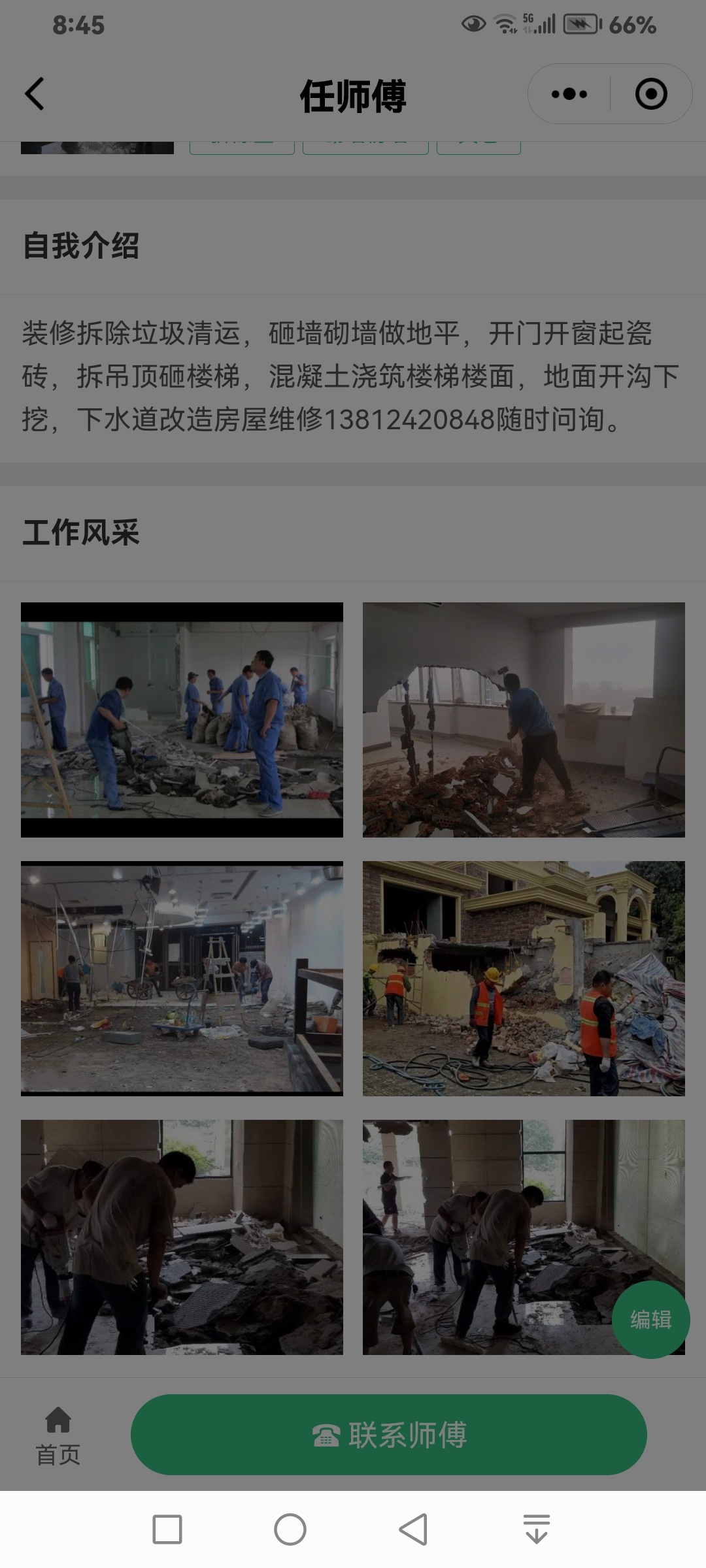Open the mini program three-dot menu
The width and height of the screenshot is (706, 1568).
tap(569, 94)
